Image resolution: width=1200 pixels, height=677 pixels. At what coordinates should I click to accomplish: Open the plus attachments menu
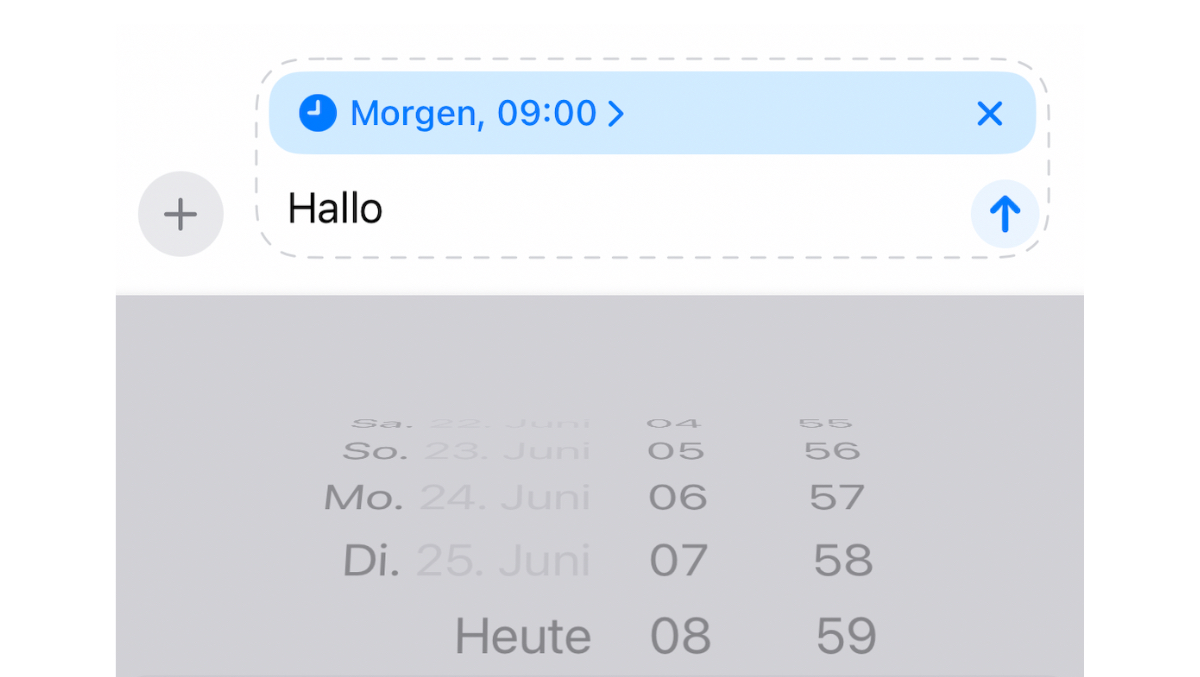(x=180, y=214)
